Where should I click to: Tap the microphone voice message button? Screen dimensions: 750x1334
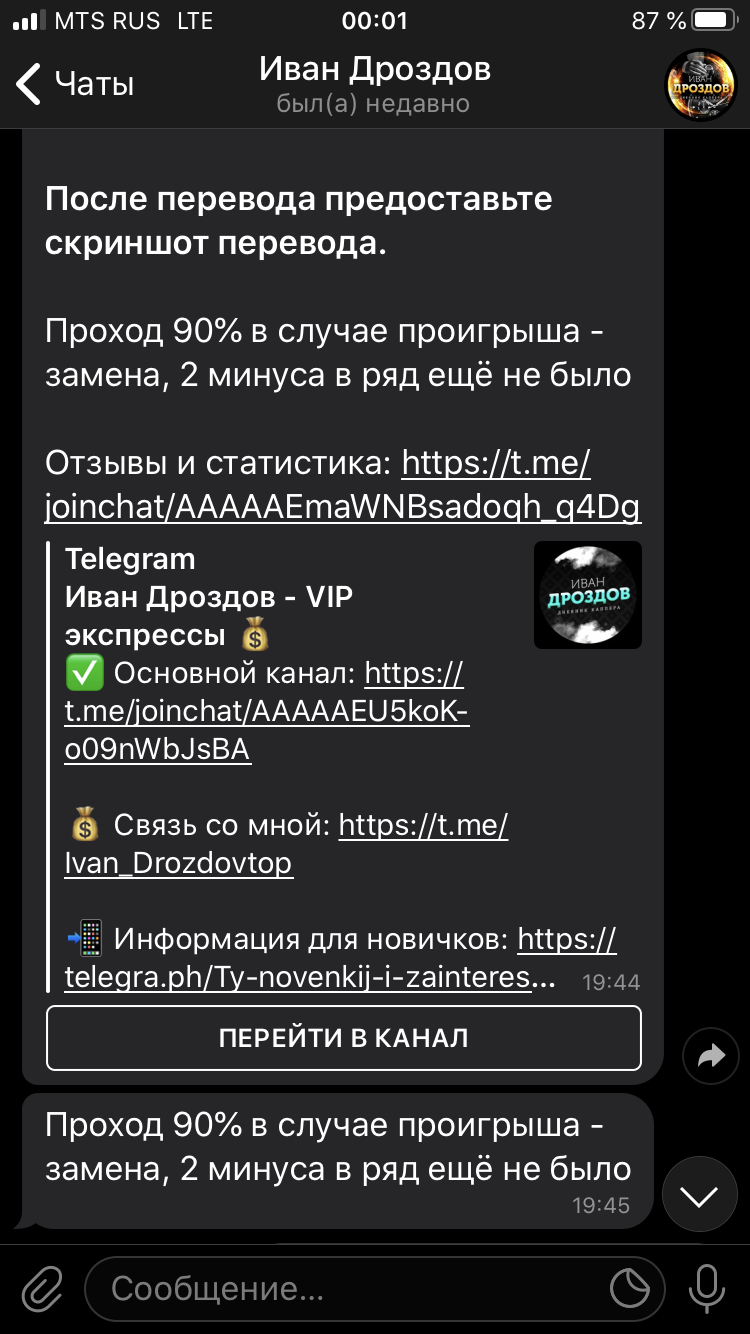coord(708,1289)
